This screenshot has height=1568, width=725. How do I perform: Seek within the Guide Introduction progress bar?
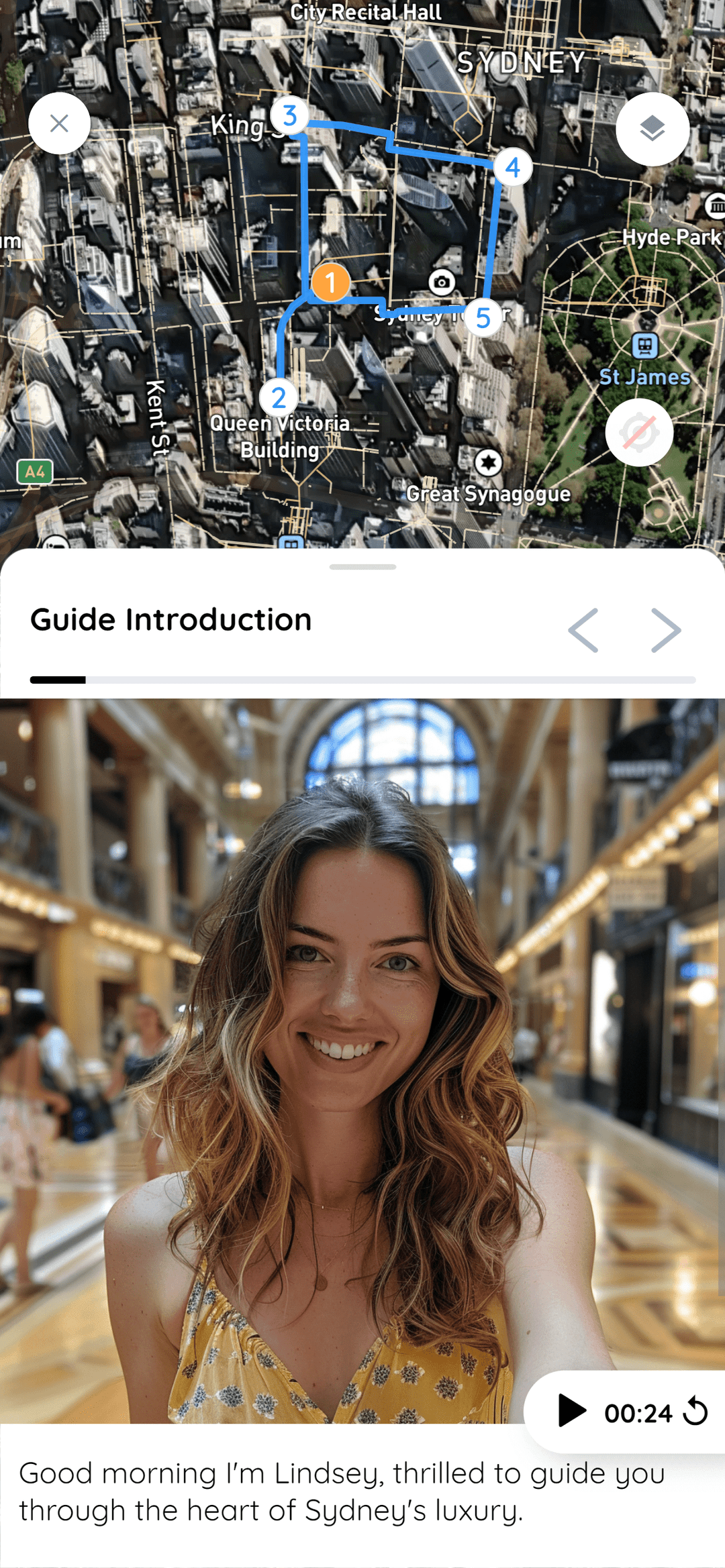click(362, 680)
